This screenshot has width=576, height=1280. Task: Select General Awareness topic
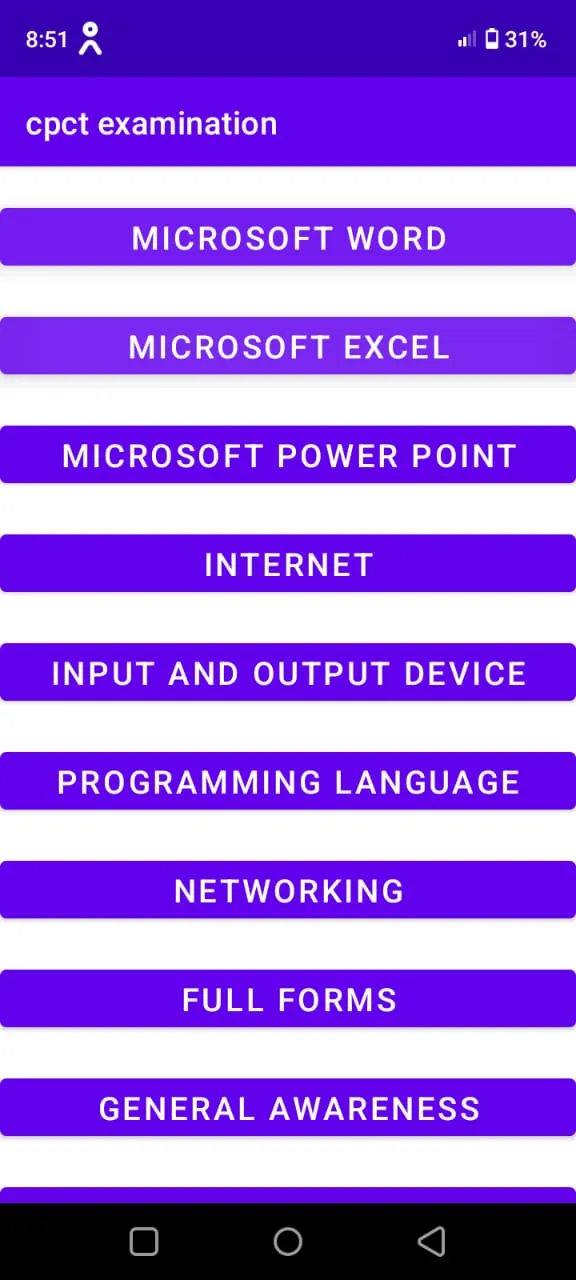coord(288,1108)
